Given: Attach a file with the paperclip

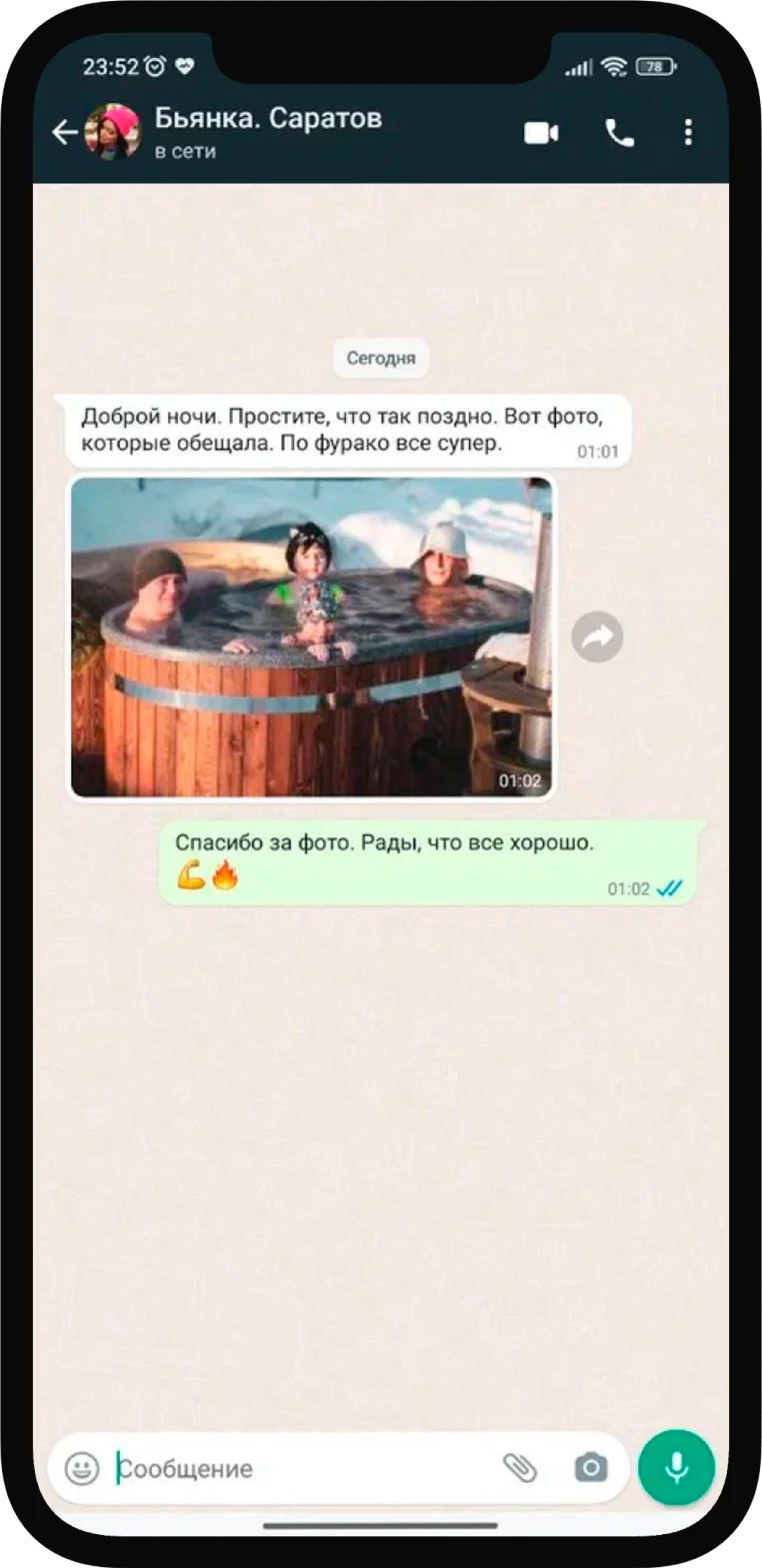Looking at the screenshot, I should (519, 1467).
